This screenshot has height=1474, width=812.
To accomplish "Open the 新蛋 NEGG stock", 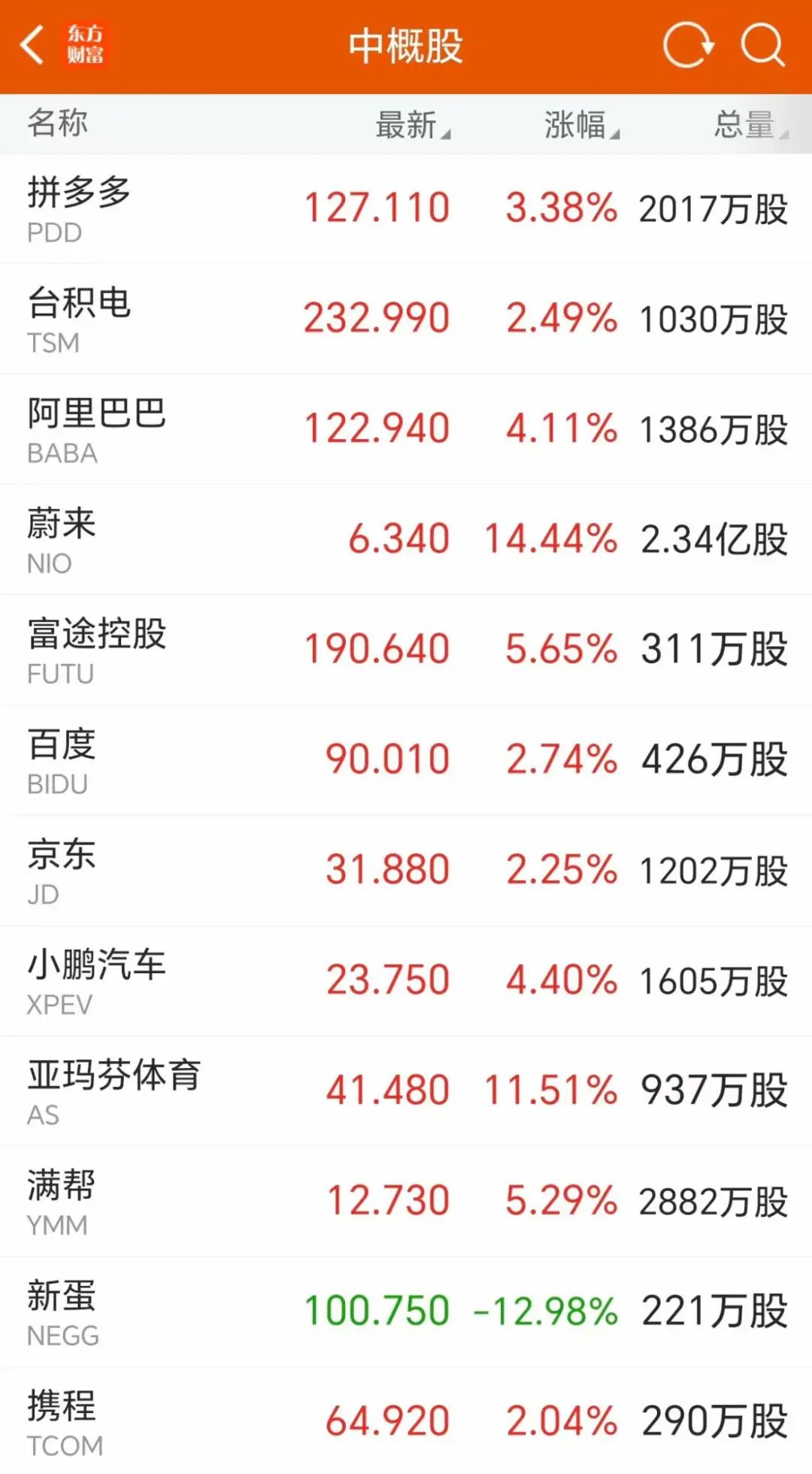I will (406, 1312).
